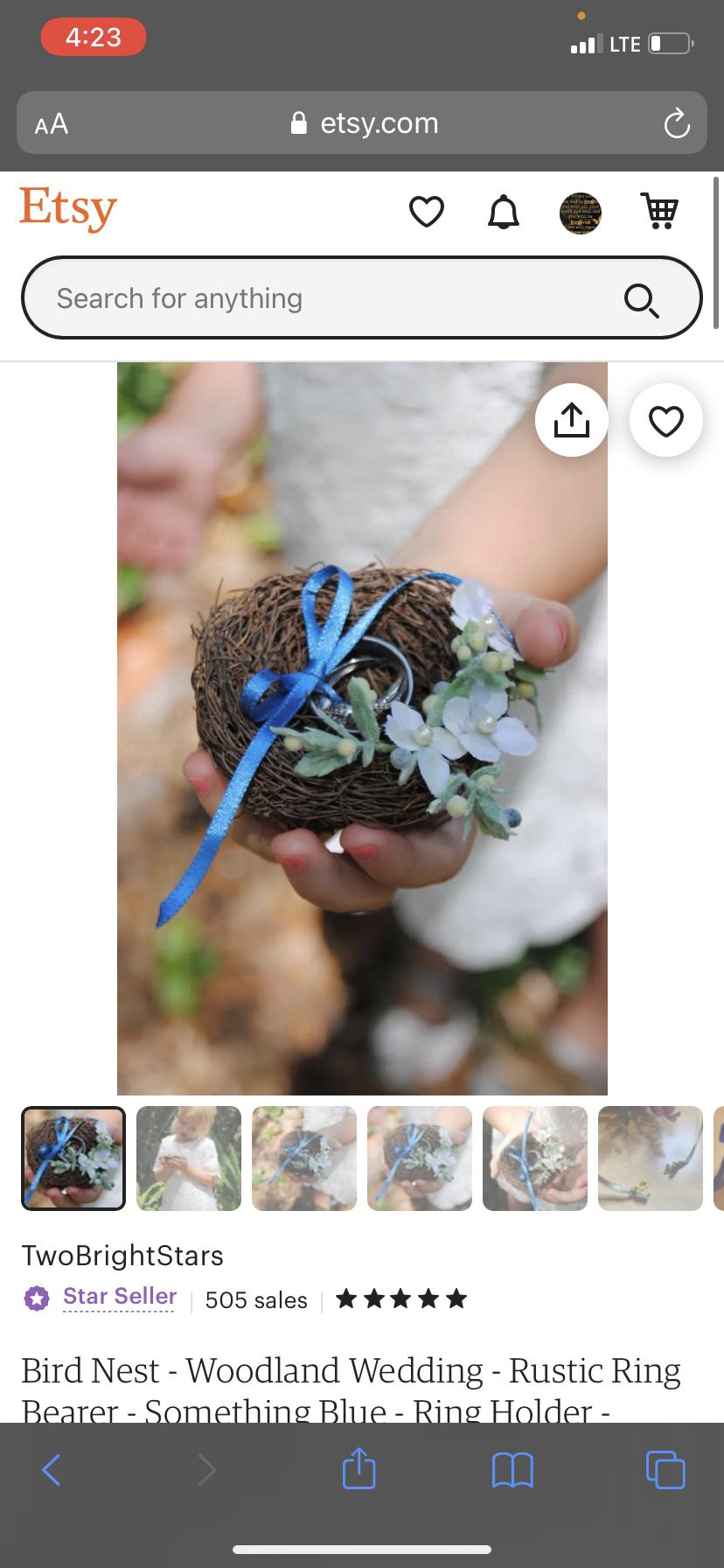
Task: Open Safari reader text size options
Action: [52, 124]
